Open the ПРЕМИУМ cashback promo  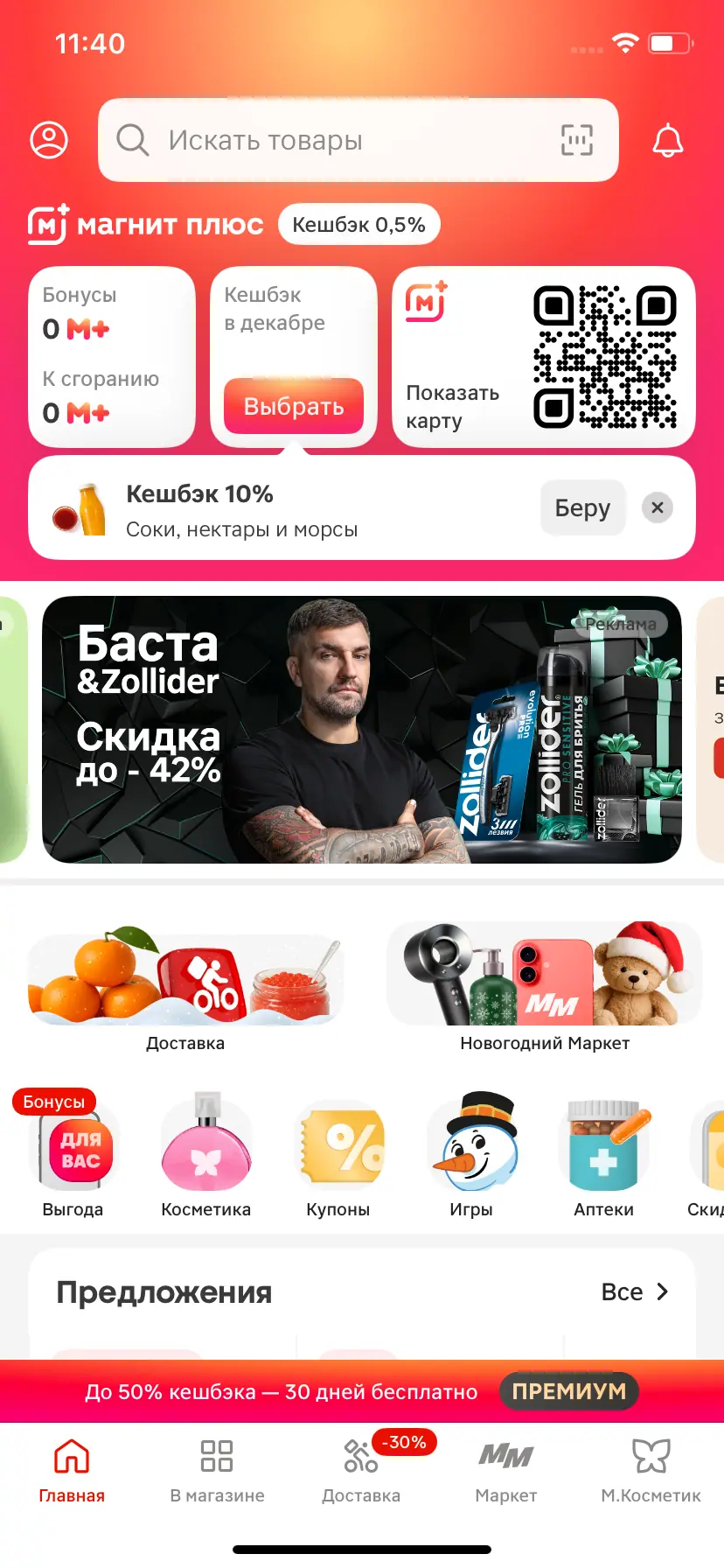click(568, 1391)
